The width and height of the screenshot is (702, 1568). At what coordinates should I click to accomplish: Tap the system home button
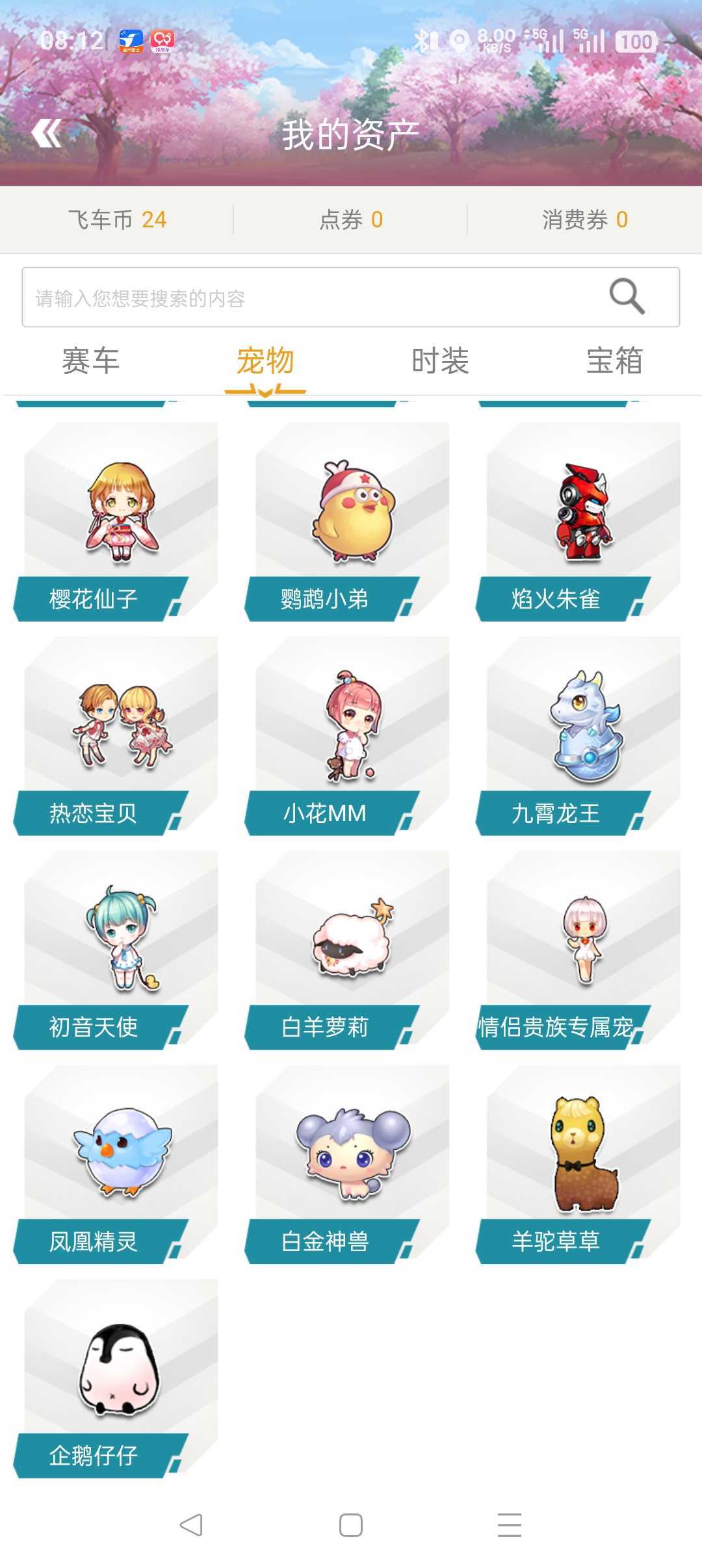(351, 1525)
